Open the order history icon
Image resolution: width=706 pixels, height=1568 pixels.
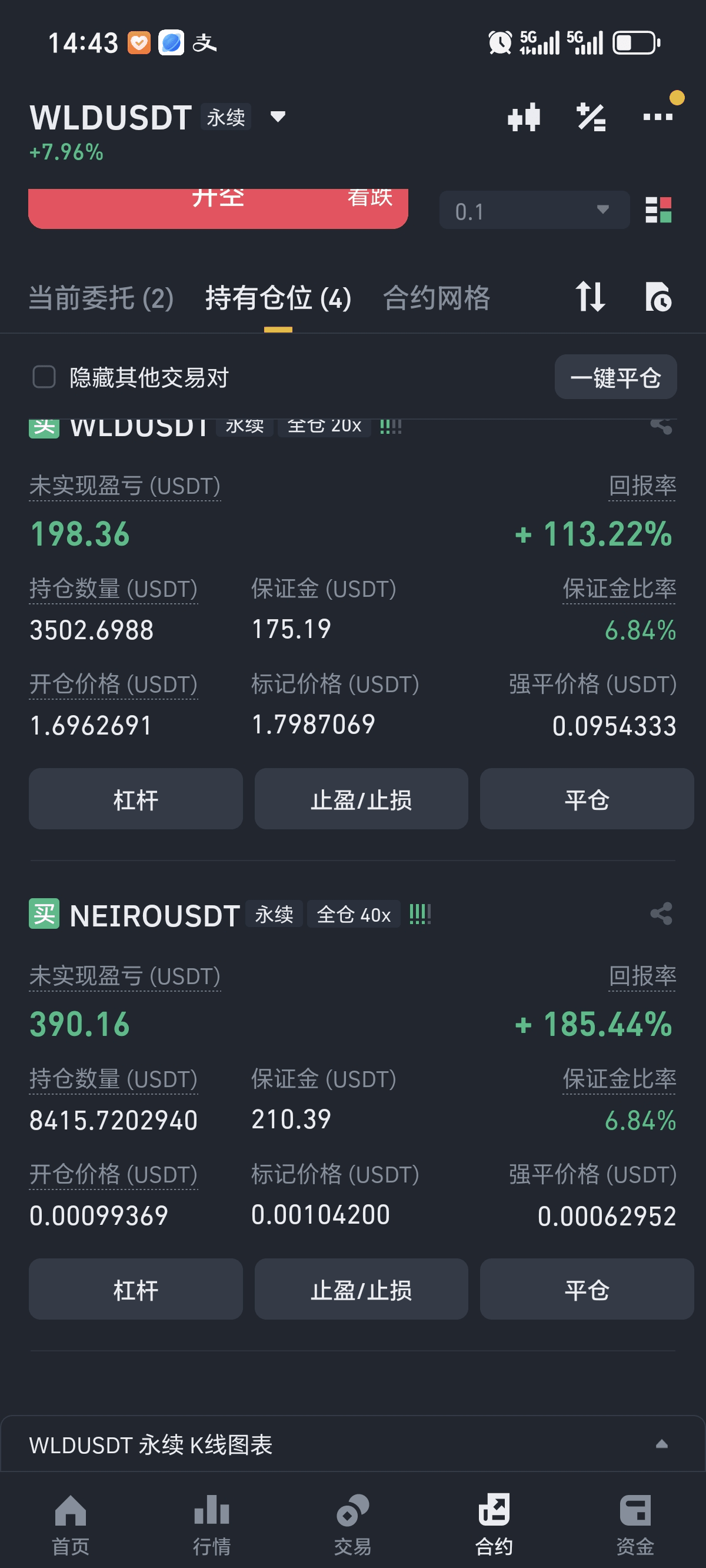click(658, 297)
